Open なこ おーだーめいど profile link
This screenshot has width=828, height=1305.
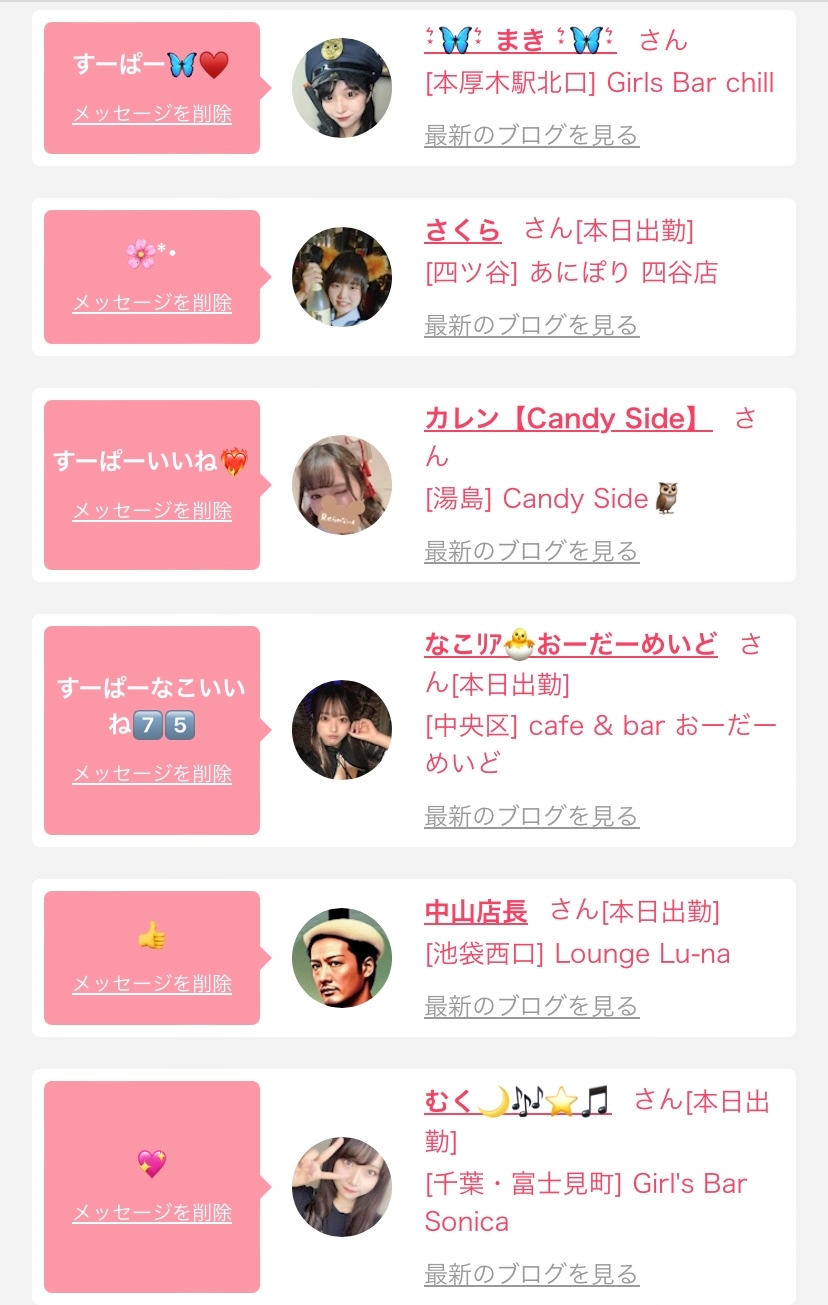570,645
